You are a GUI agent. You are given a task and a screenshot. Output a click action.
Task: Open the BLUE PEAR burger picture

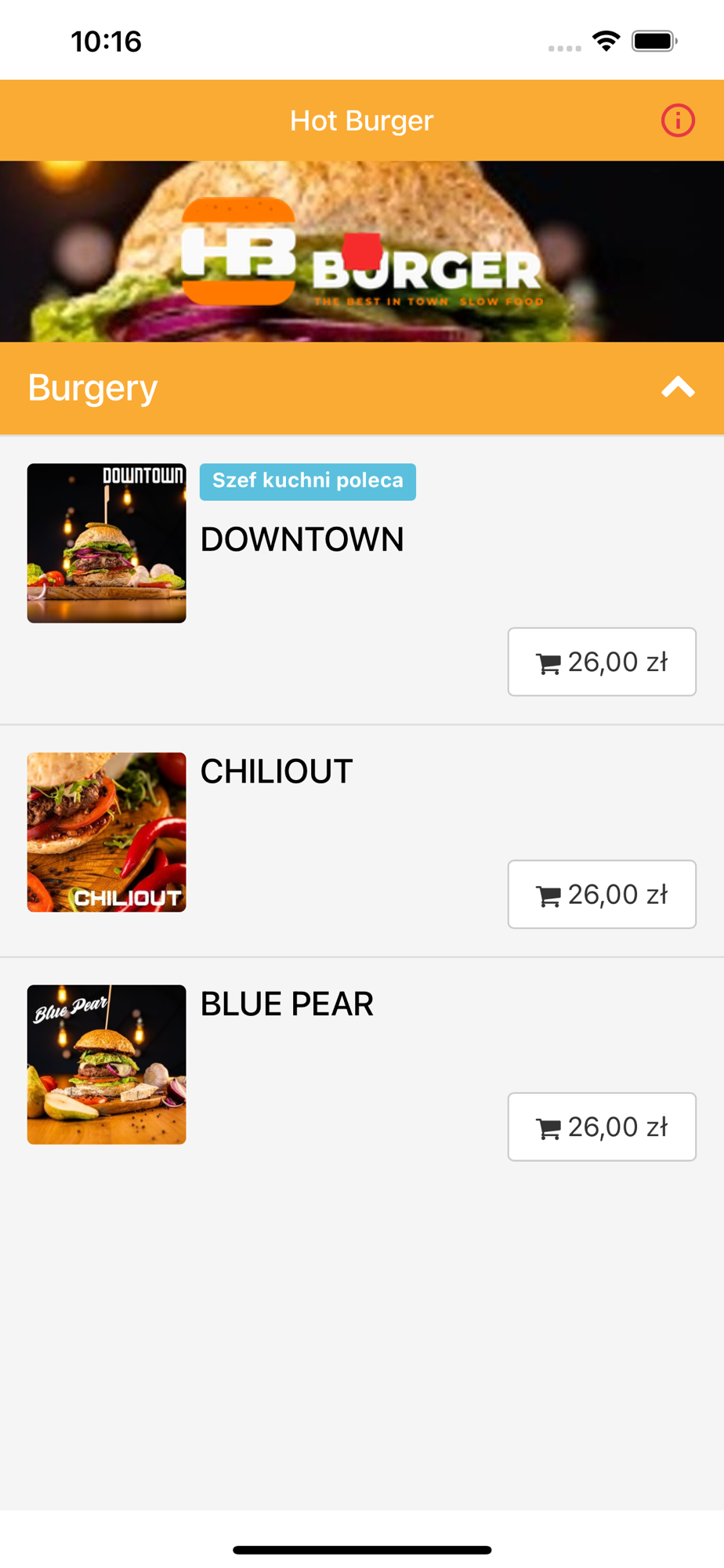[107, 1064]
